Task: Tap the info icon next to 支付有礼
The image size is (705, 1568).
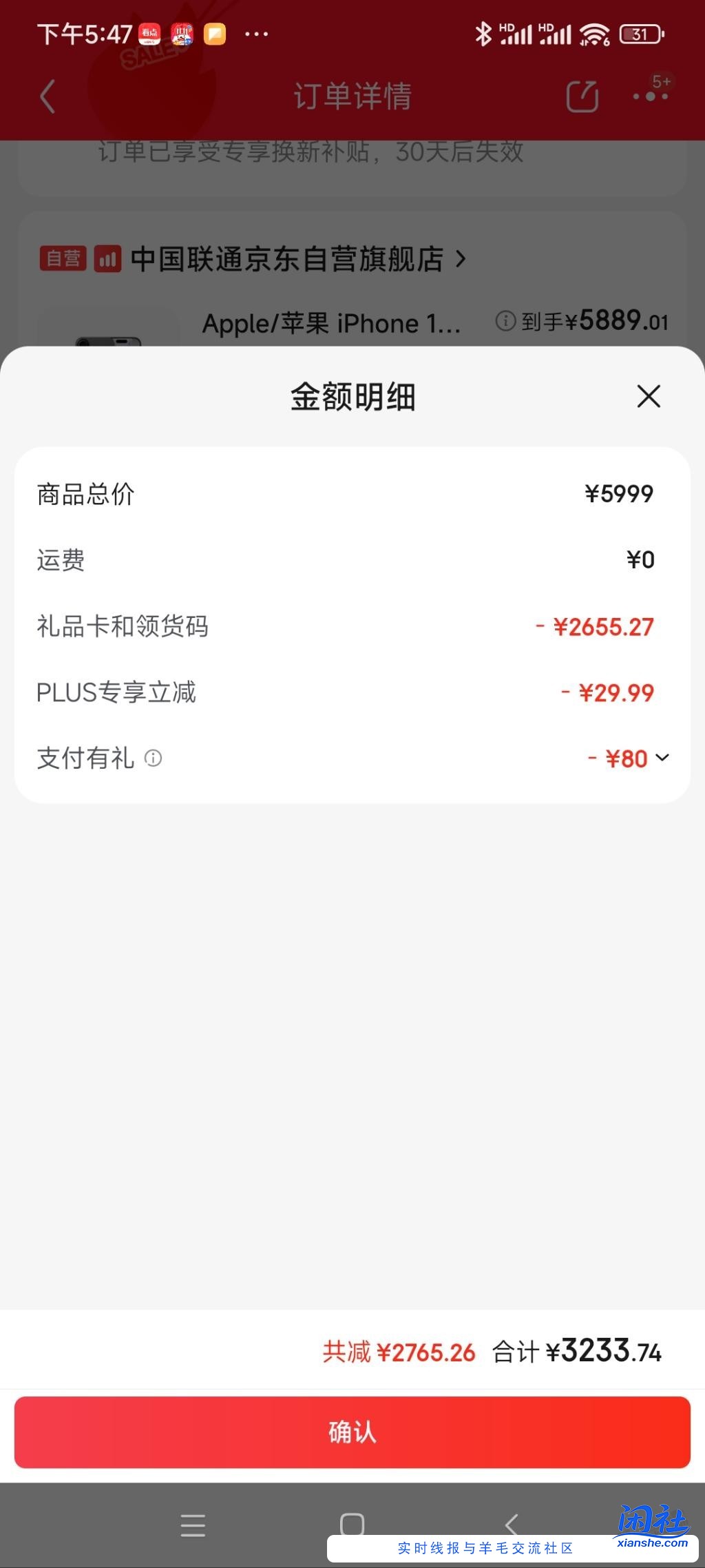Action: [153, 759]
